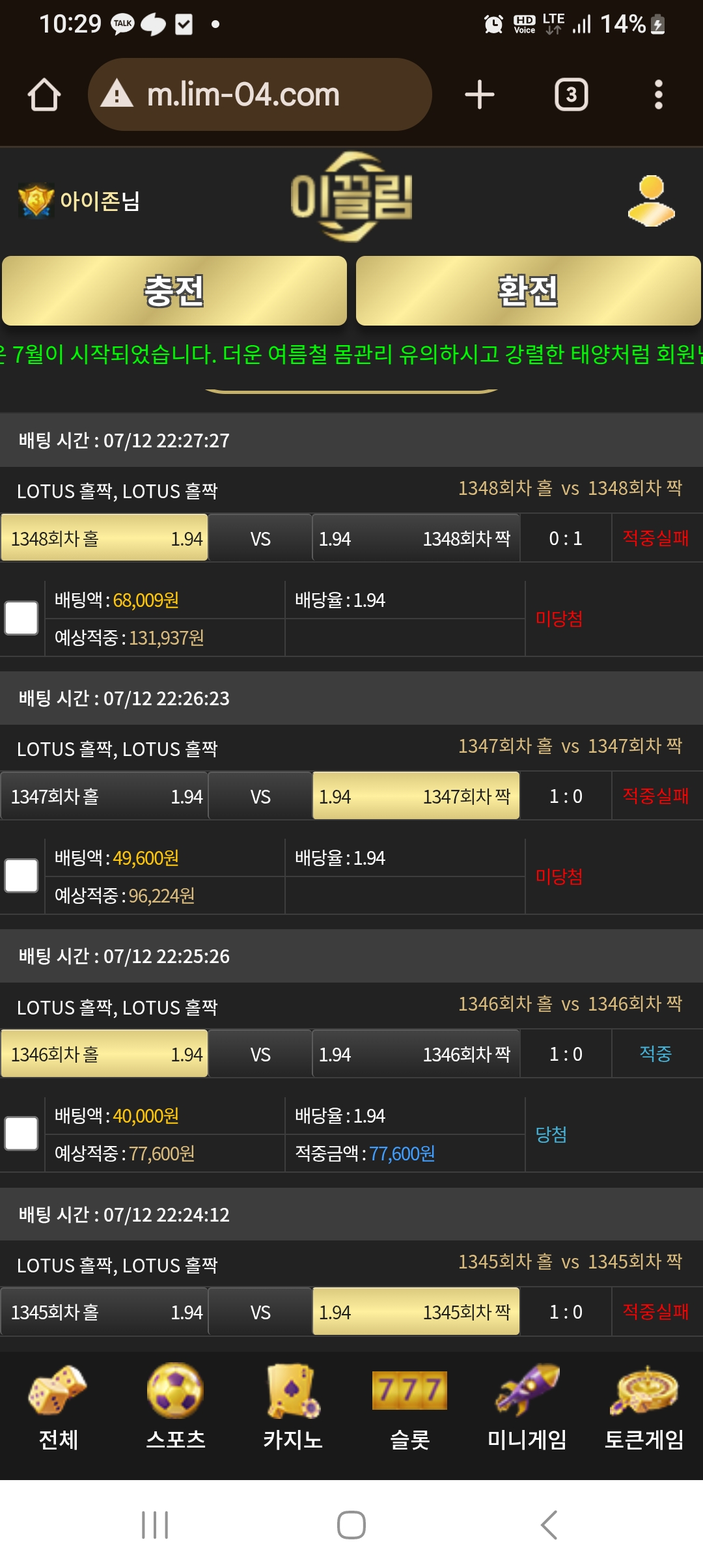
Task: Open the browser overflow menu
Action: point(659,95)
